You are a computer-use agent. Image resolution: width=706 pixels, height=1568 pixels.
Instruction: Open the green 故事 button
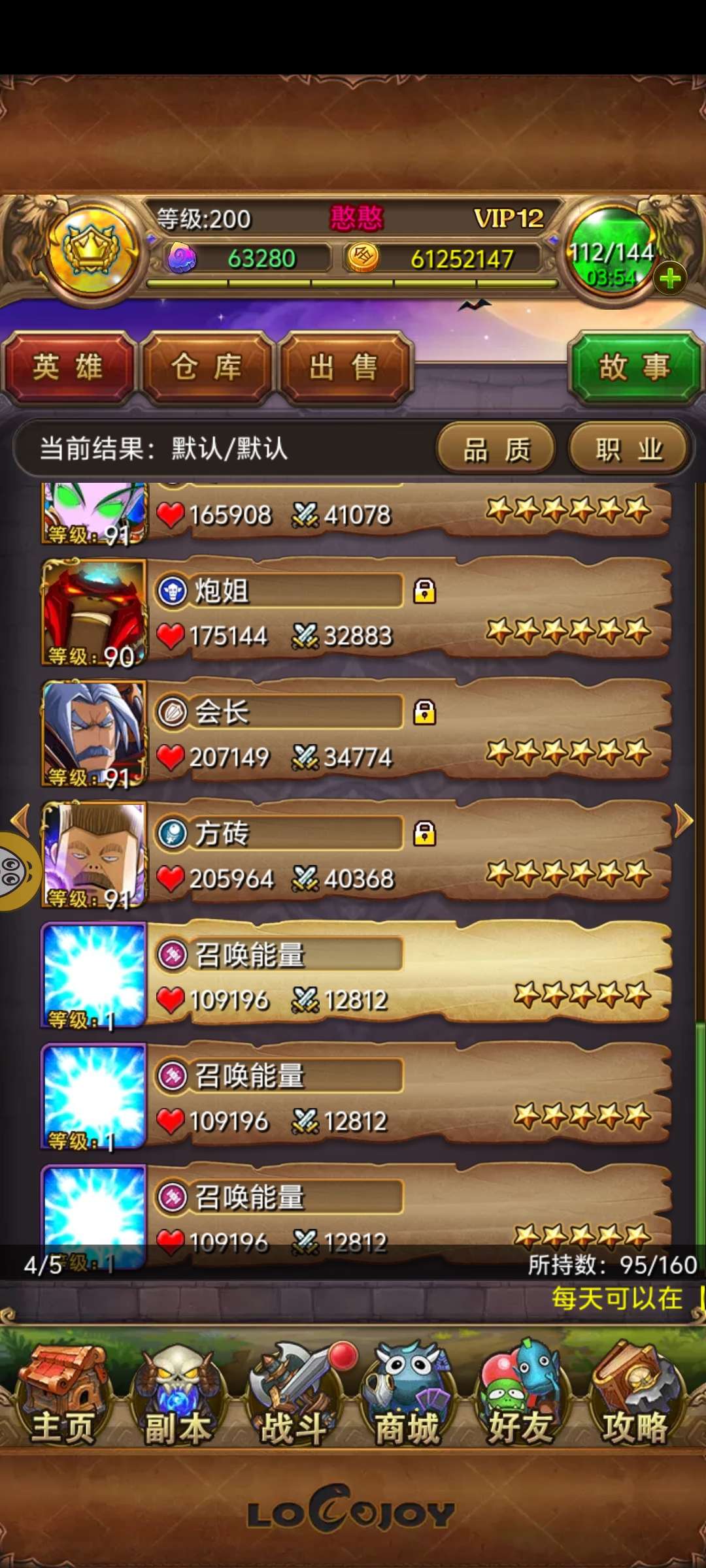click(x=635, y=367)
